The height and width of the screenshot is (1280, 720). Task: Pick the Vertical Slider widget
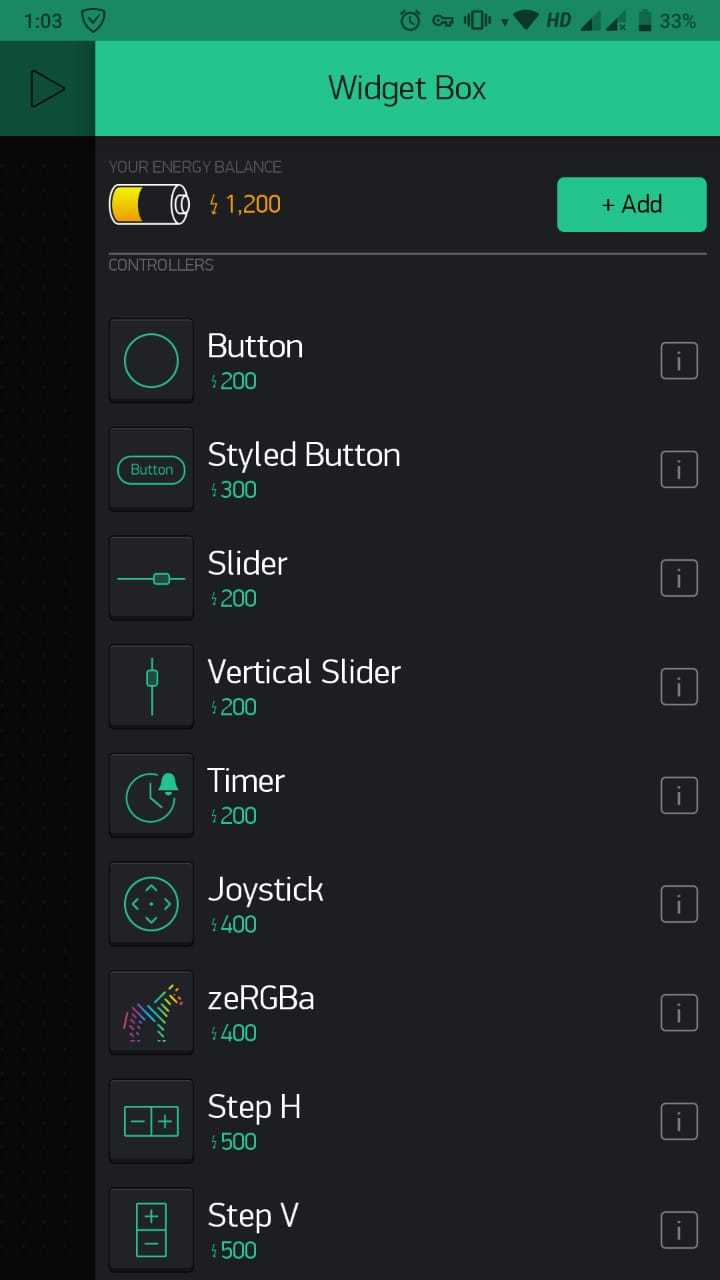tap(303, 686)
